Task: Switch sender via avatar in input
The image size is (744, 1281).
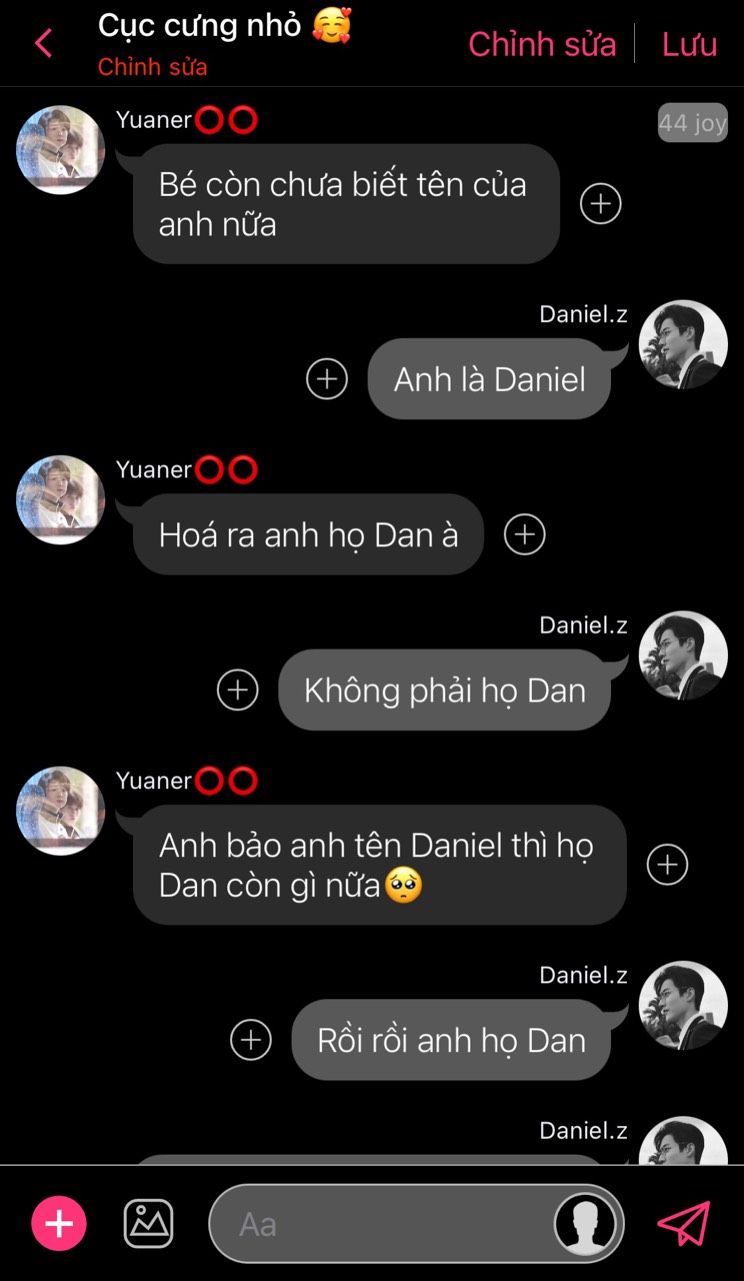Action: click(585, 1224)
